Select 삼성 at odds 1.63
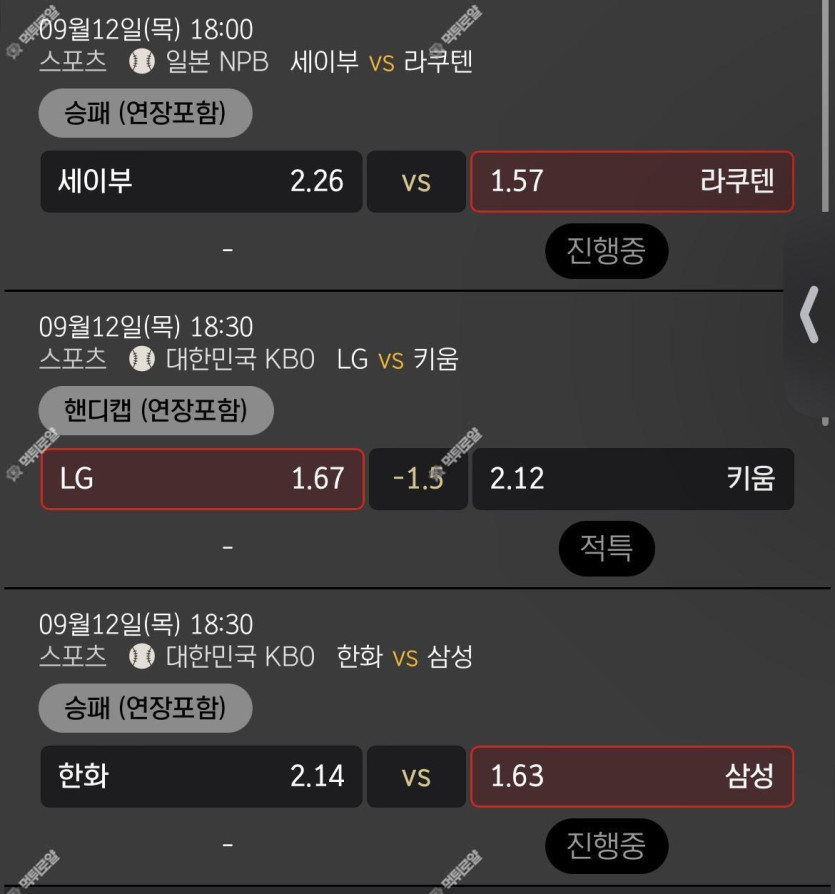This screenshot has width=835, height=894. click(632, 775)
